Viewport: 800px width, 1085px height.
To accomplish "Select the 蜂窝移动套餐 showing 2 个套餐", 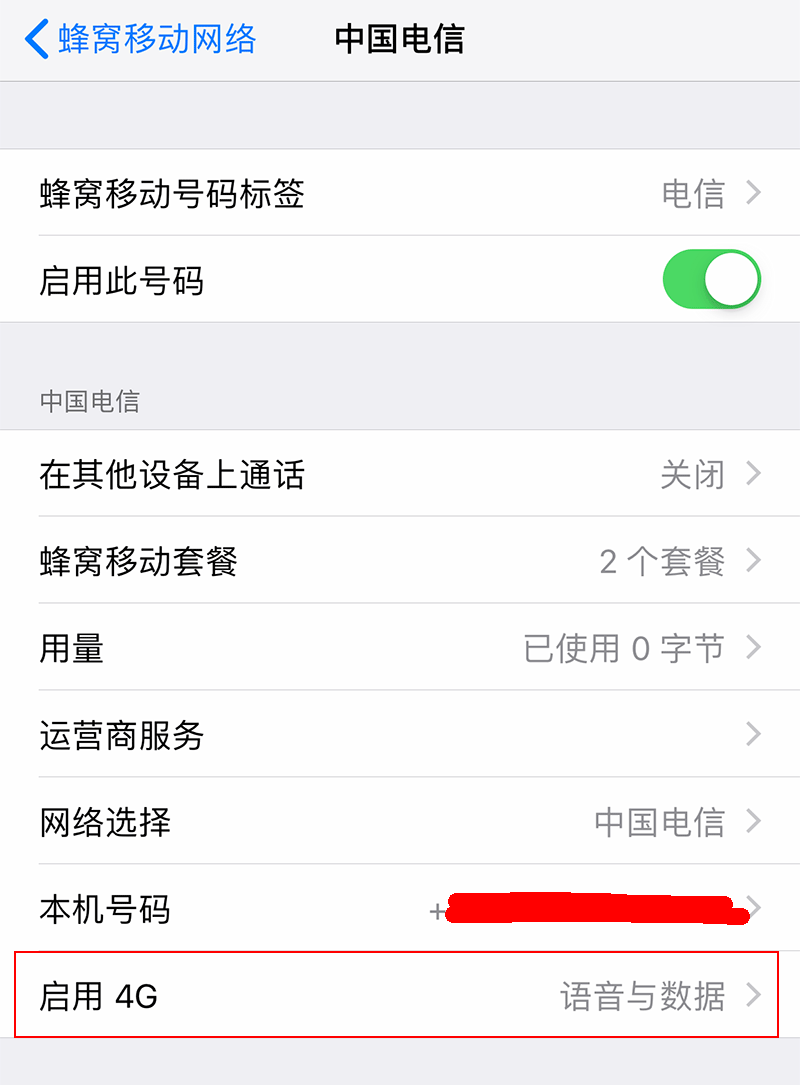I will [x=400, y=561].
